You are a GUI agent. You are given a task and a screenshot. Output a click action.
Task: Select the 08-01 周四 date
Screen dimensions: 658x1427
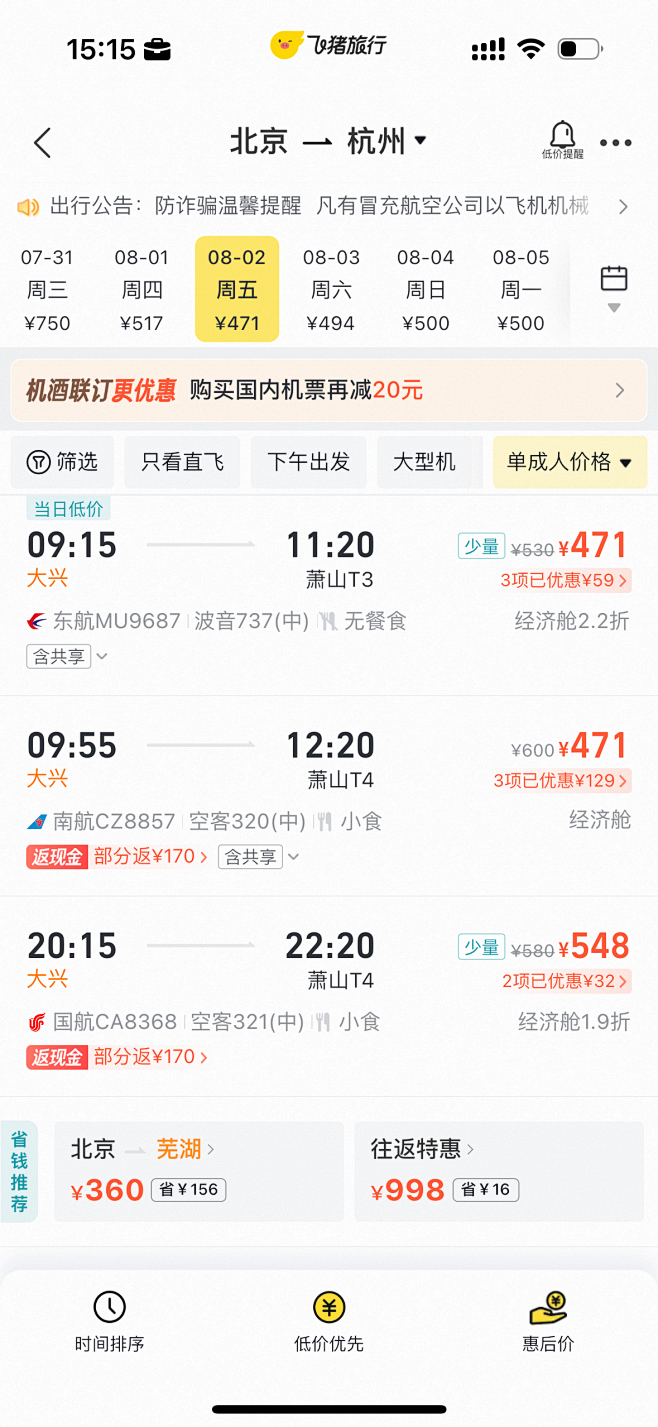142,290
